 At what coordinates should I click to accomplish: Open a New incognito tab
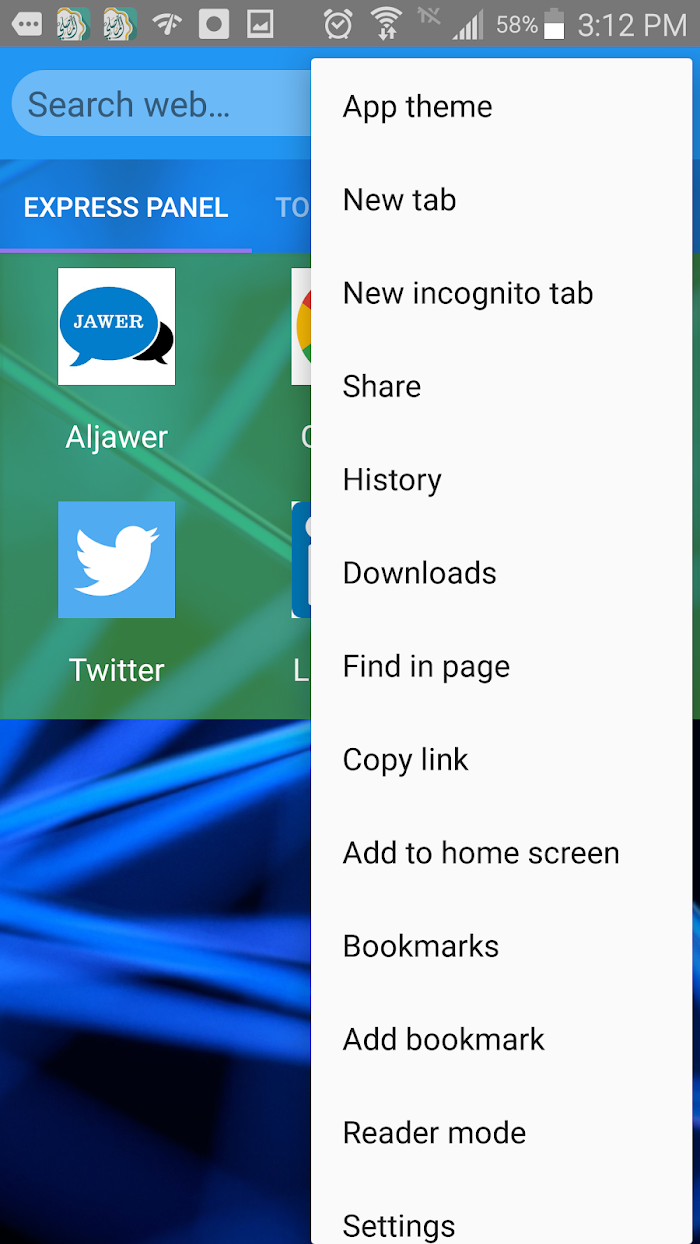pyautogui.click(x=468, y=293)
